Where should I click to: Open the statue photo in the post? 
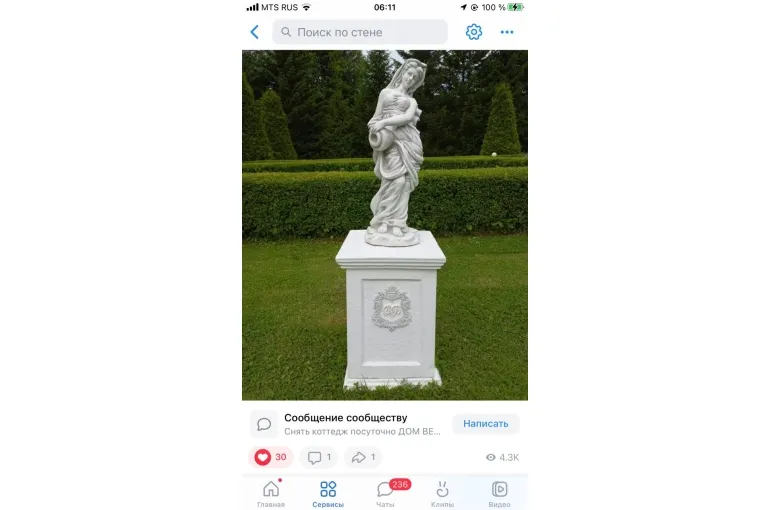(385, 225)
